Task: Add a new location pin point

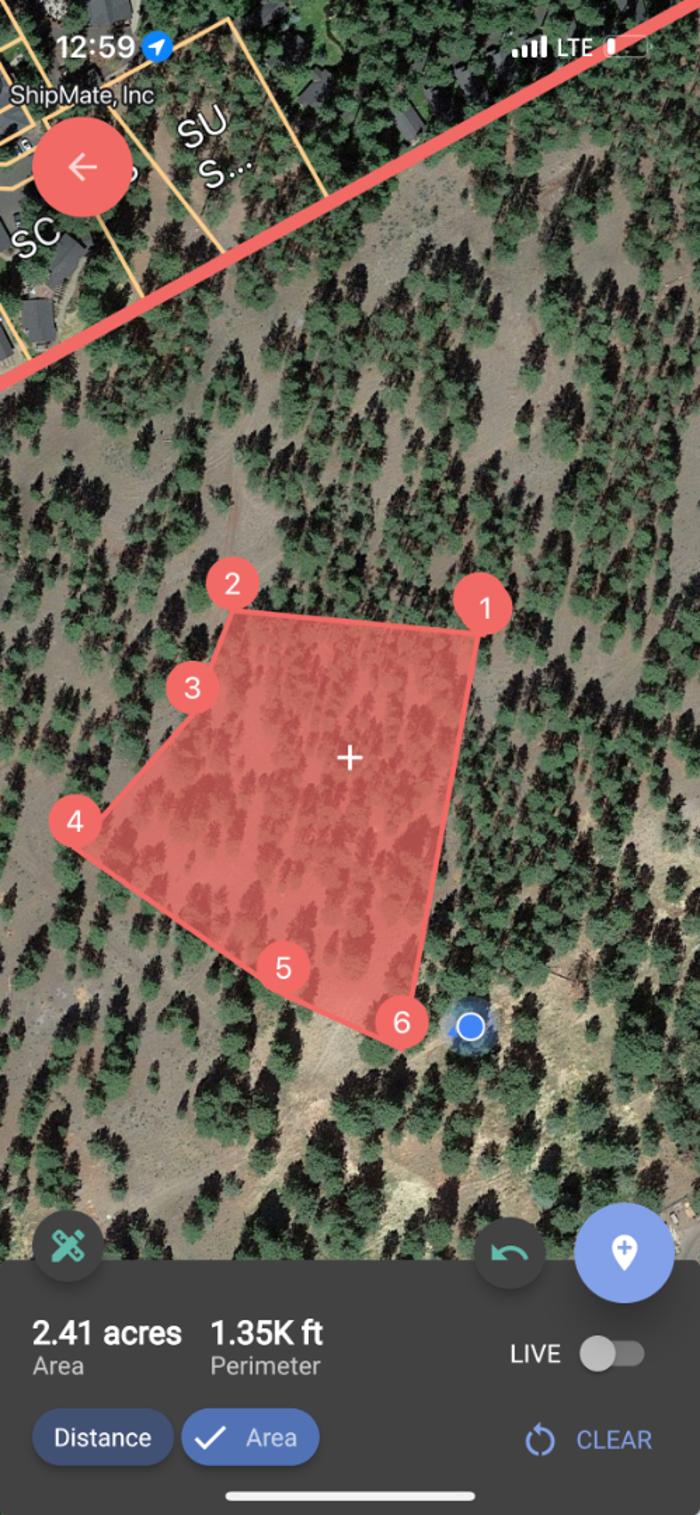Action: tap(624, 1252)
